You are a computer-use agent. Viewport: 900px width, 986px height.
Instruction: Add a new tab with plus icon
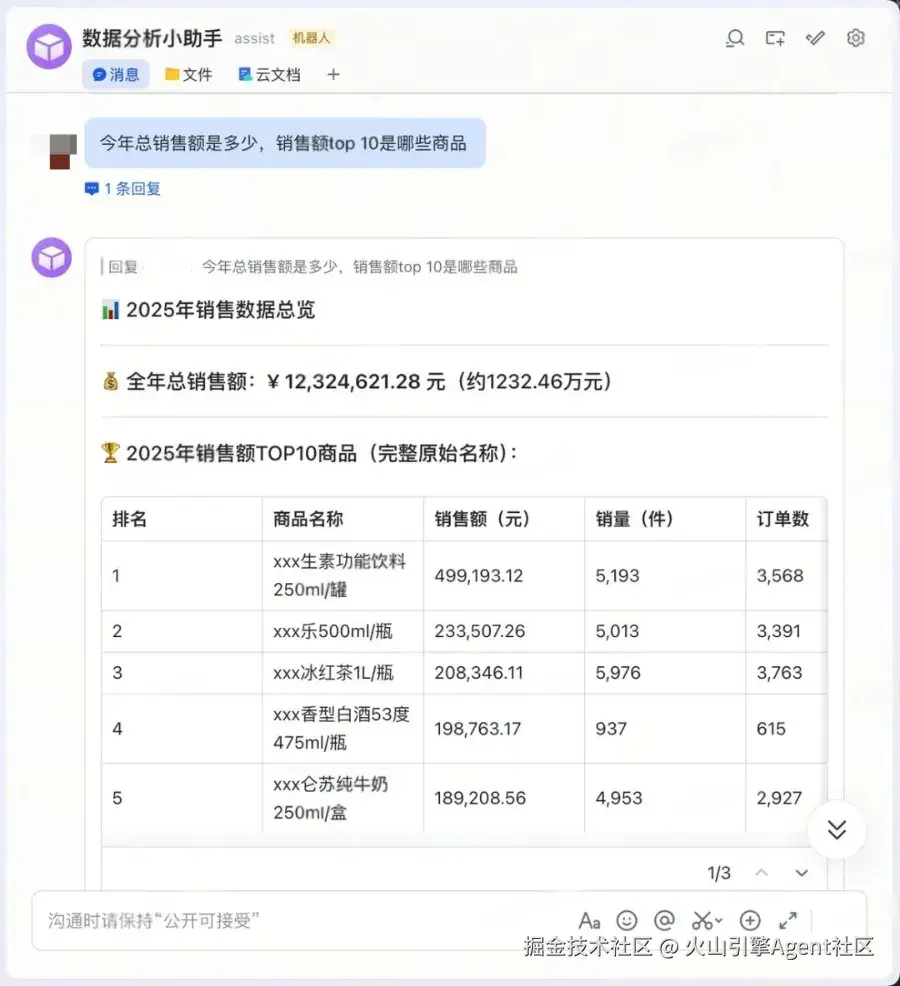333,74
